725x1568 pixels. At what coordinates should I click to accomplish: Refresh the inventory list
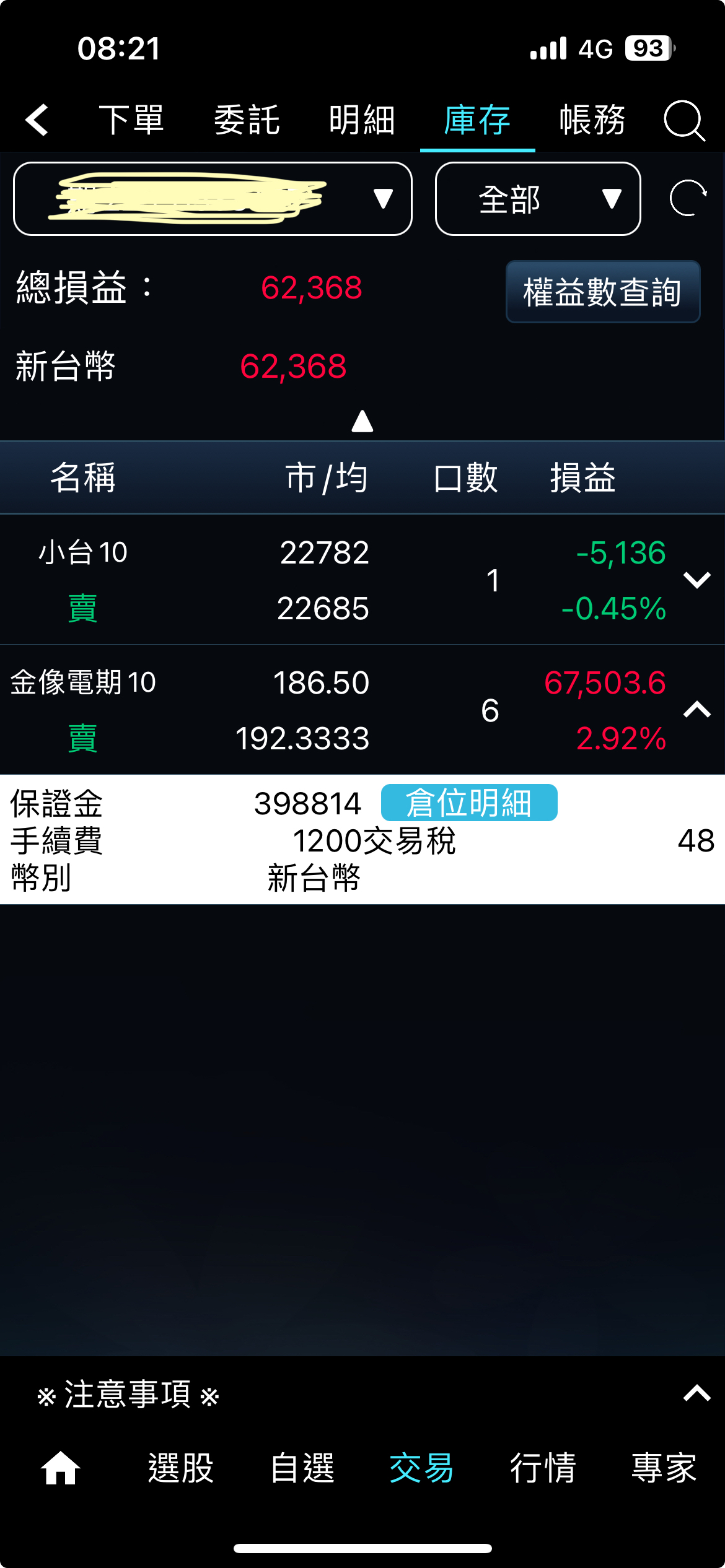coord(688,198)
